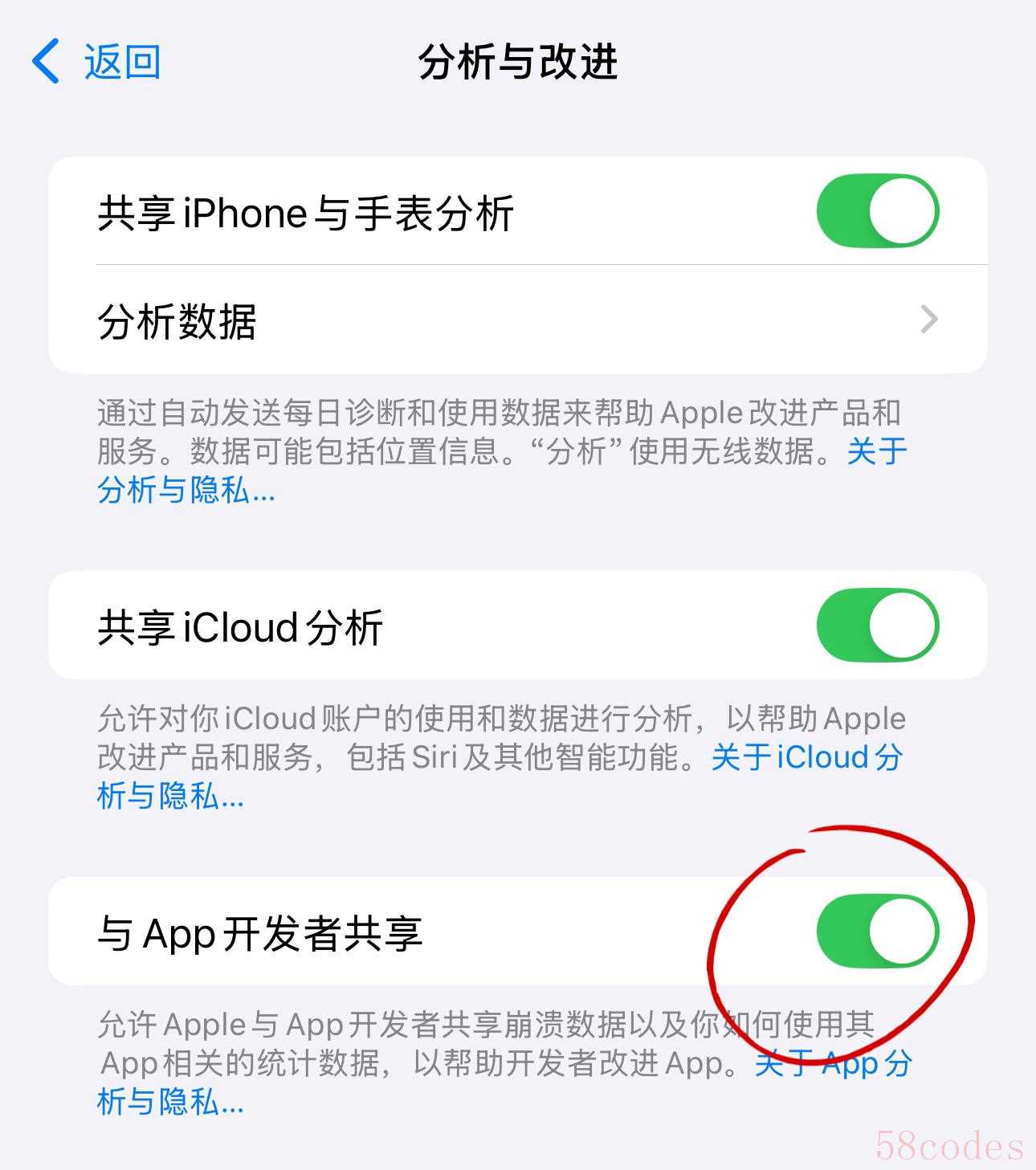Go back using the 返回 button
Viewport: 1036px width, 1170px height.
98,62
